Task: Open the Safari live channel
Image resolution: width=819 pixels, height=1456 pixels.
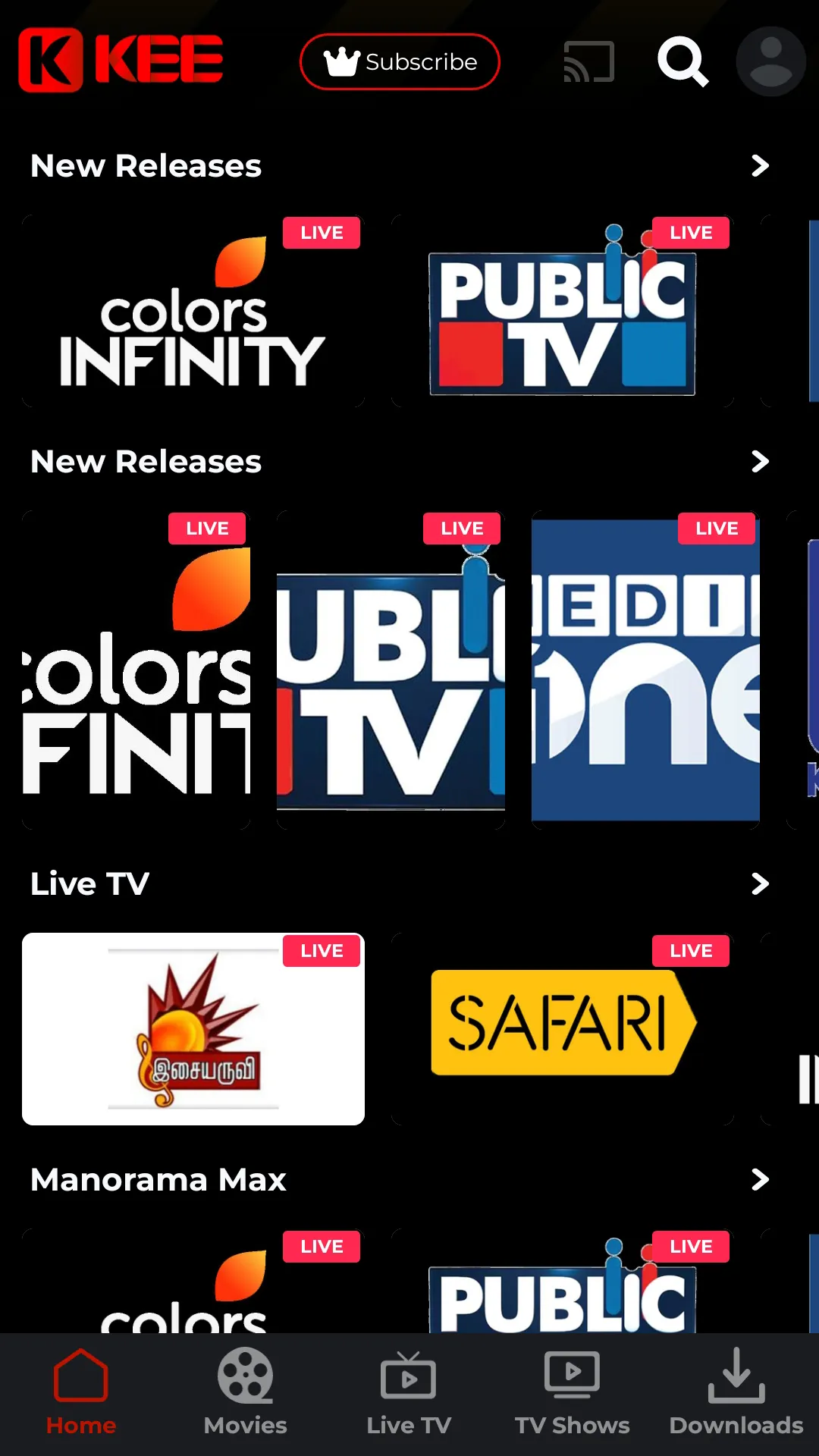Action: click(562, 1029)
